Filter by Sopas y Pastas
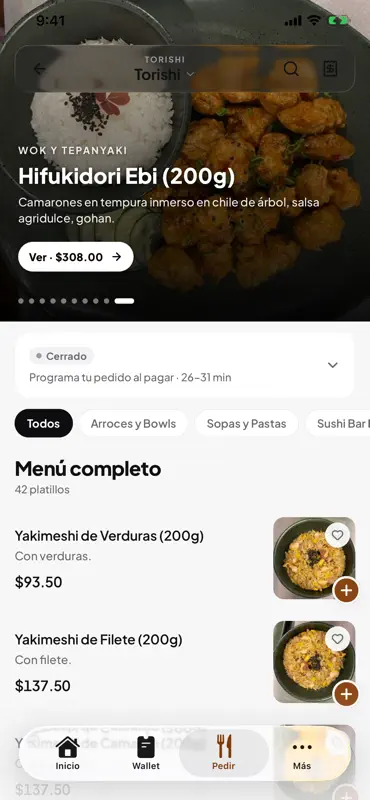Screen dimensions: 370x800 246,423
